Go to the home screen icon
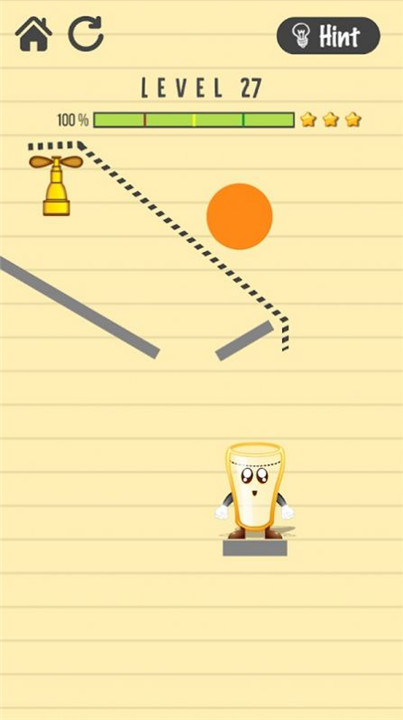403x720 pixels. tap(34, 34)
